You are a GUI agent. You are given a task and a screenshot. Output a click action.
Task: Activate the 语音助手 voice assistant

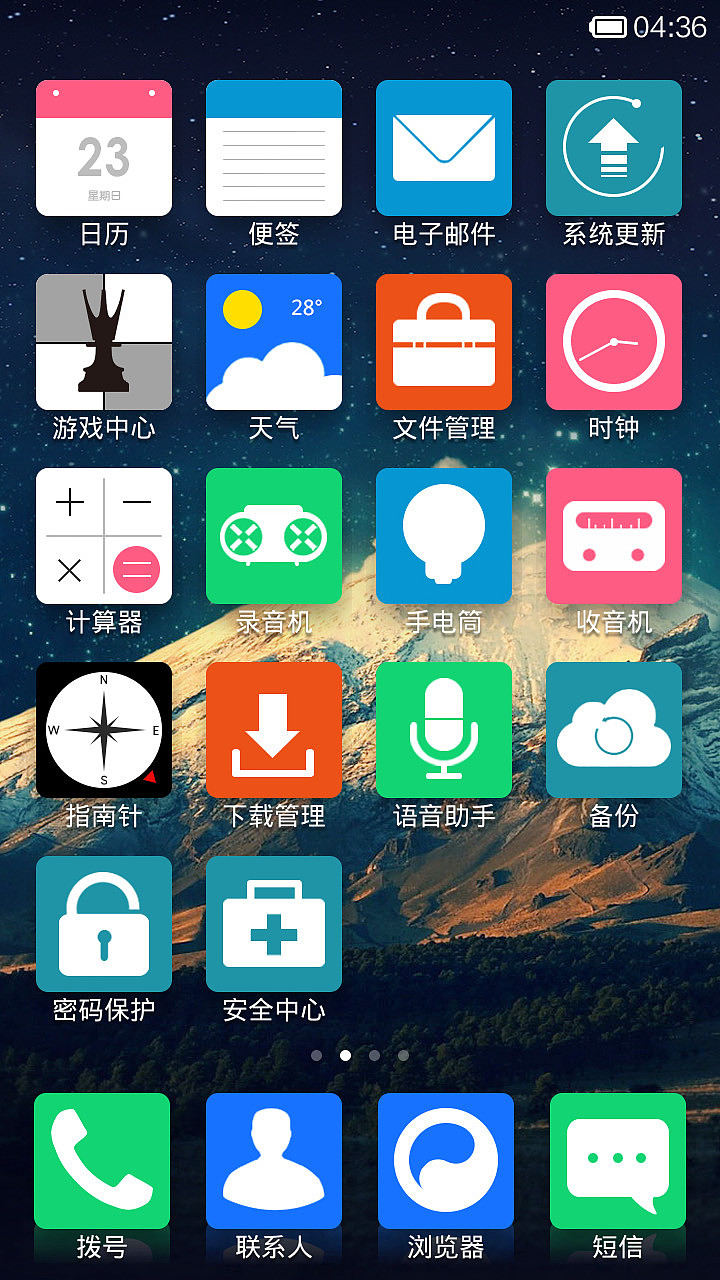click(444, 730)
